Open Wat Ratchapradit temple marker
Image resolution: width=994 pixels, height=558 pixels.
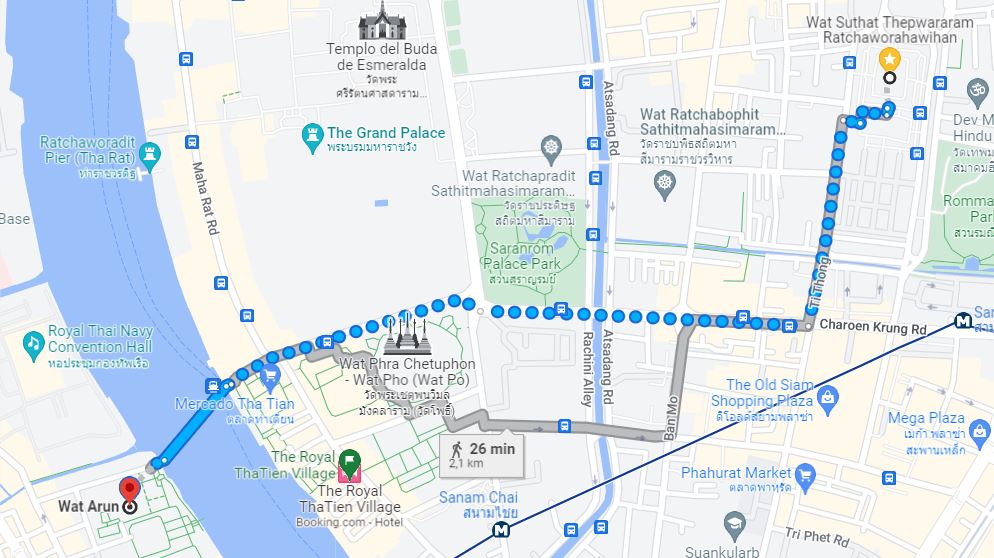tap(551, 151)
